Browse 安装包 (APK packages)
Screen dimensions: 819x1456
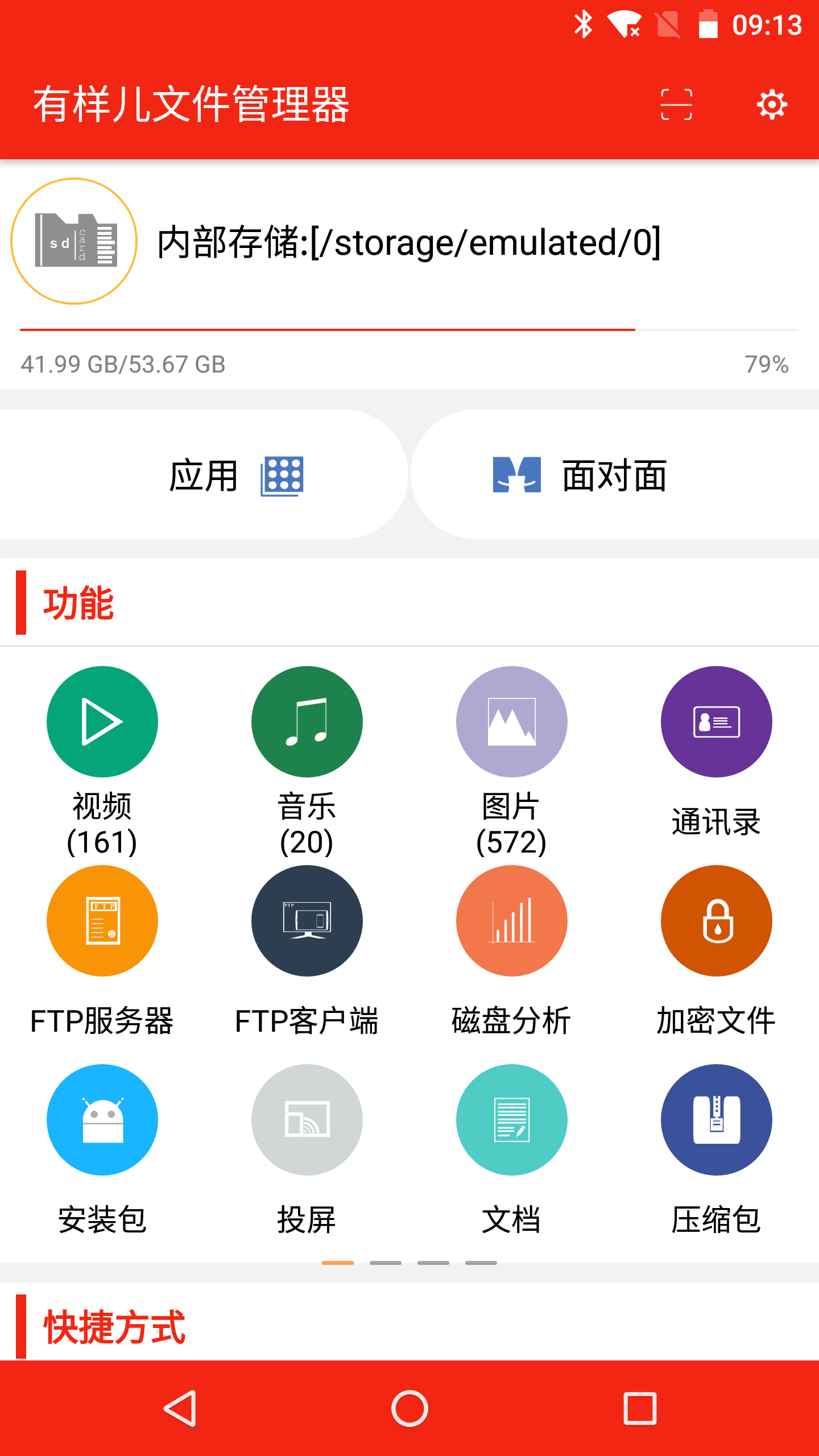click(x=102, y=1120)
